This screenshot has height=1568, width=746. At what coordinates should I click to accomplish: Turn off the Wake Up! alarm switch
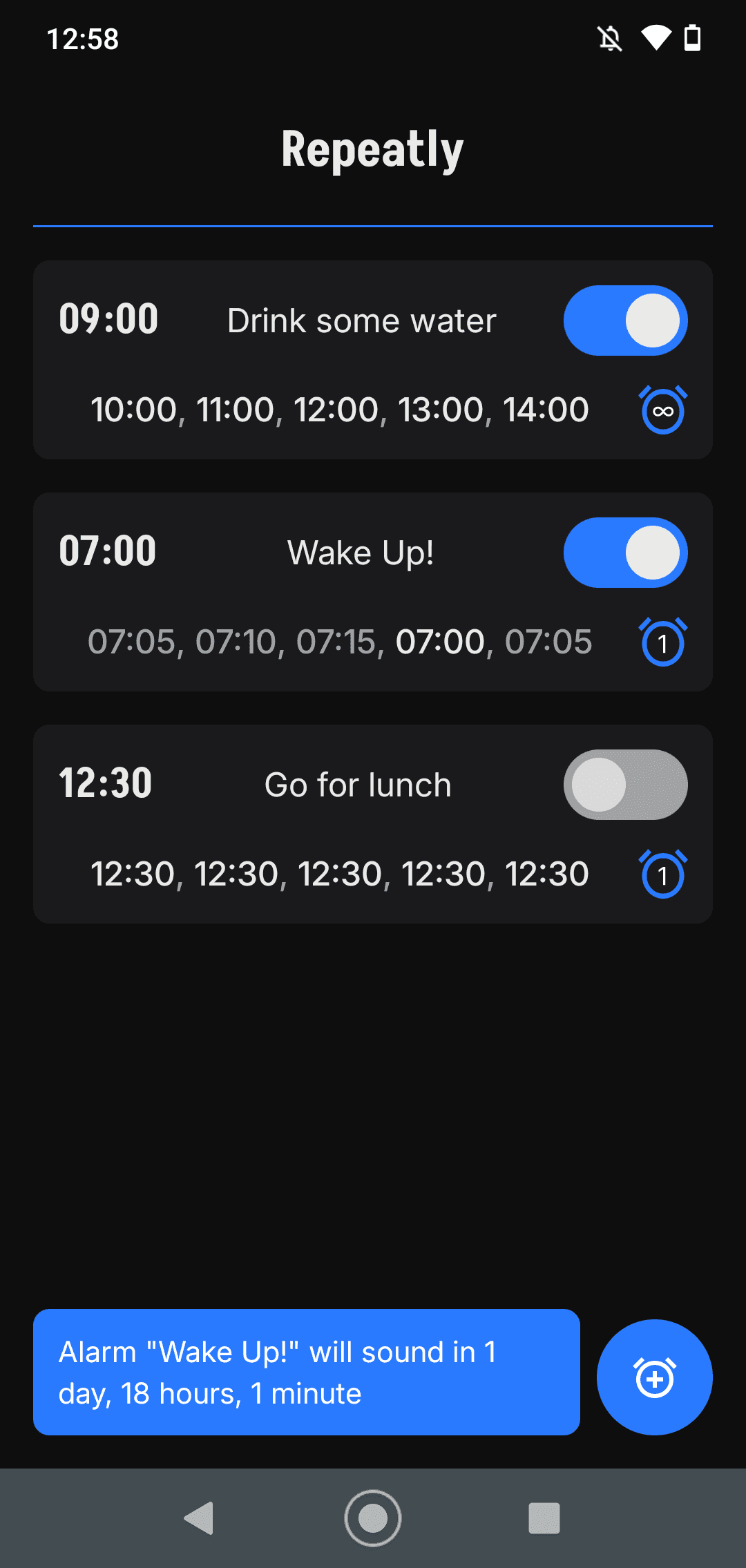[625, 553]
